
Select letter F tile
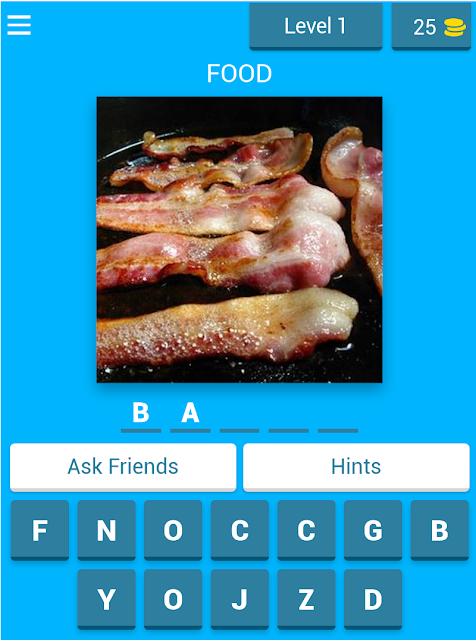coord(40,530)
